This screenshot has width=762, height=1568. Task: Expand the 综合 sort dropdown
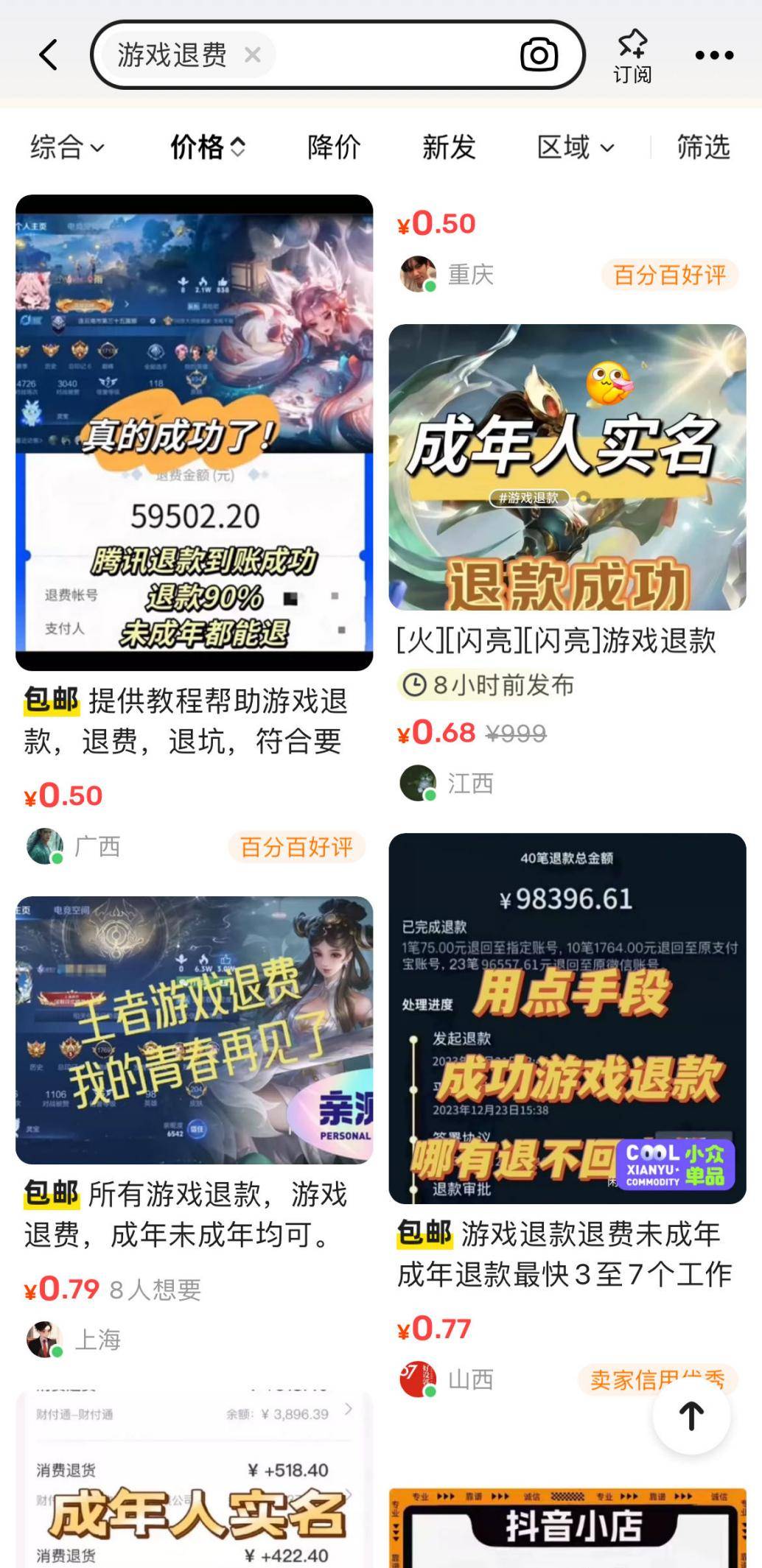point(66,147)
